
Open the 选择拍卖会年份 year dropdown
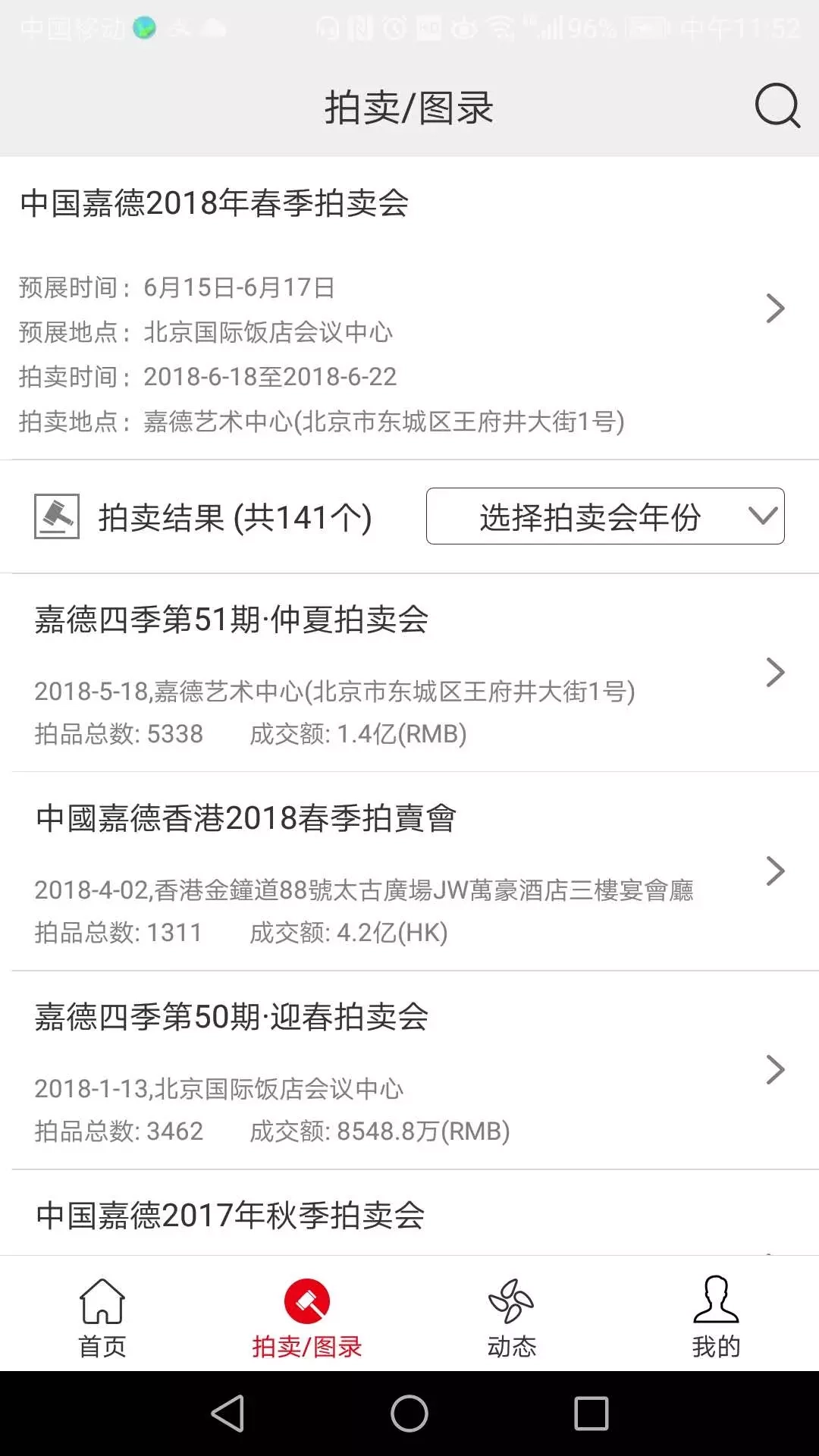(604, 516)
